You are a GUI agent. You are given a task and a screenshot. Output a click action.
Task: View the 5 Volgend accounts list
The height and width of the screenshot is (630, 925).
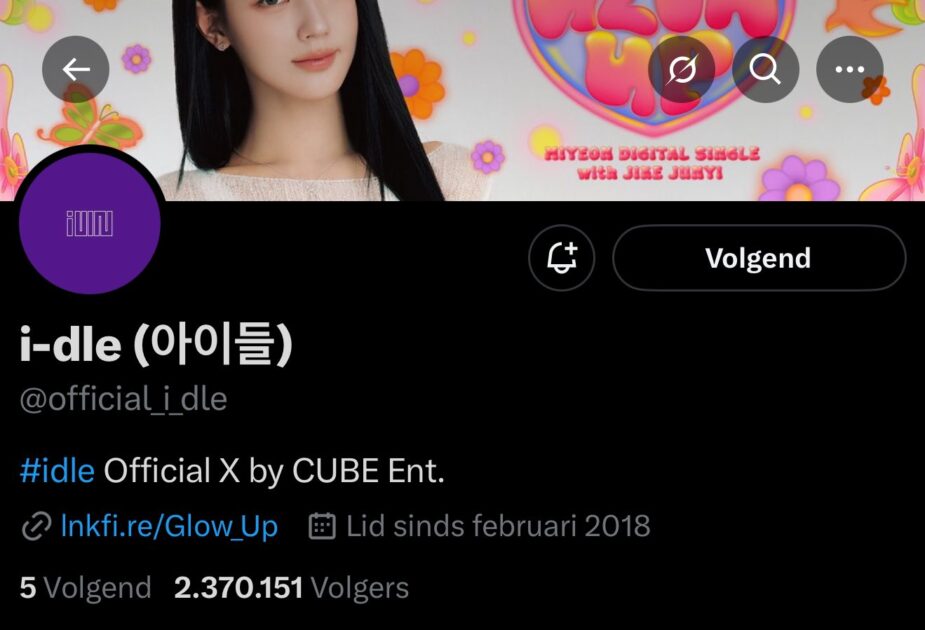(x=85, y=588)
